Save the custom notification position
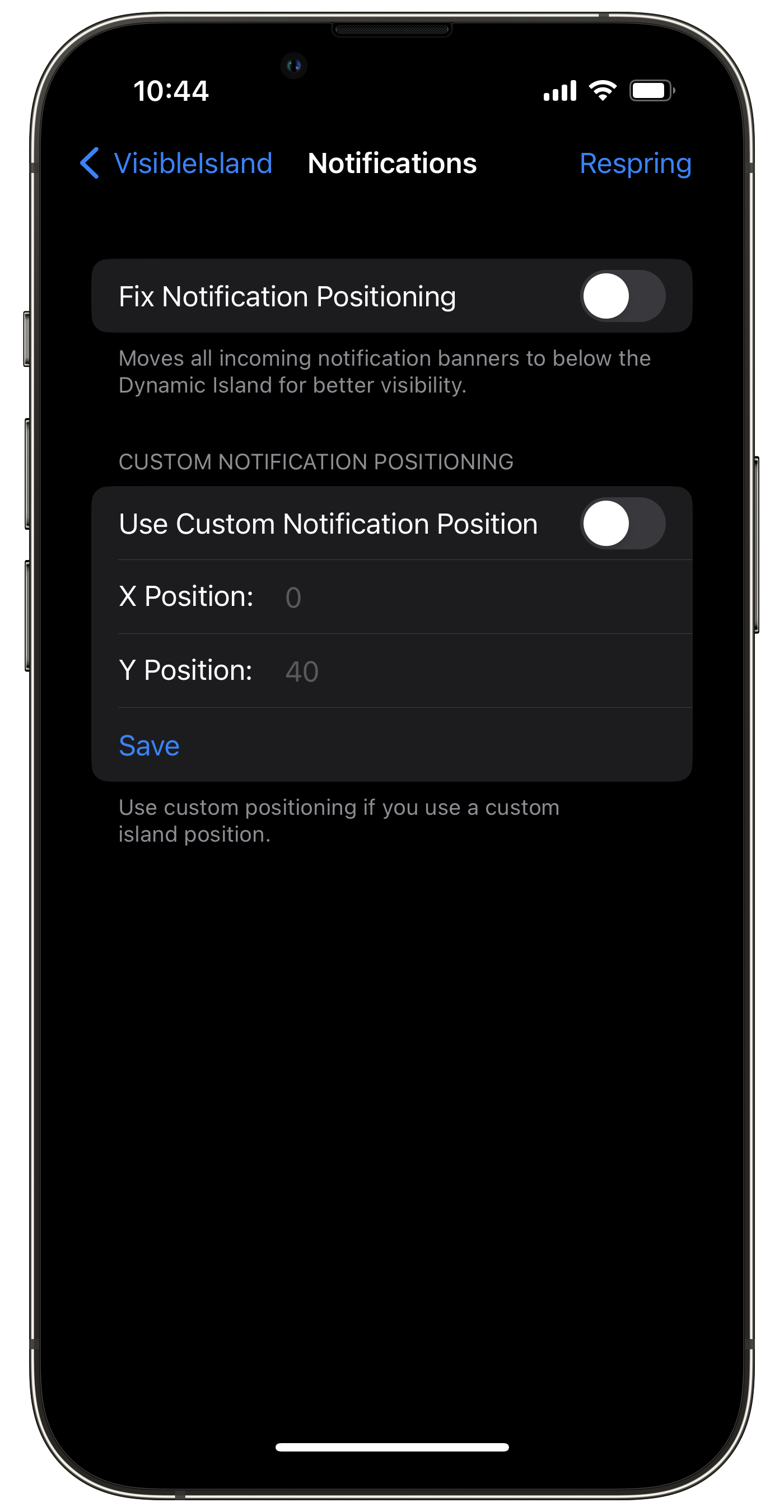The image size is (784, 1512). (149, 745)
